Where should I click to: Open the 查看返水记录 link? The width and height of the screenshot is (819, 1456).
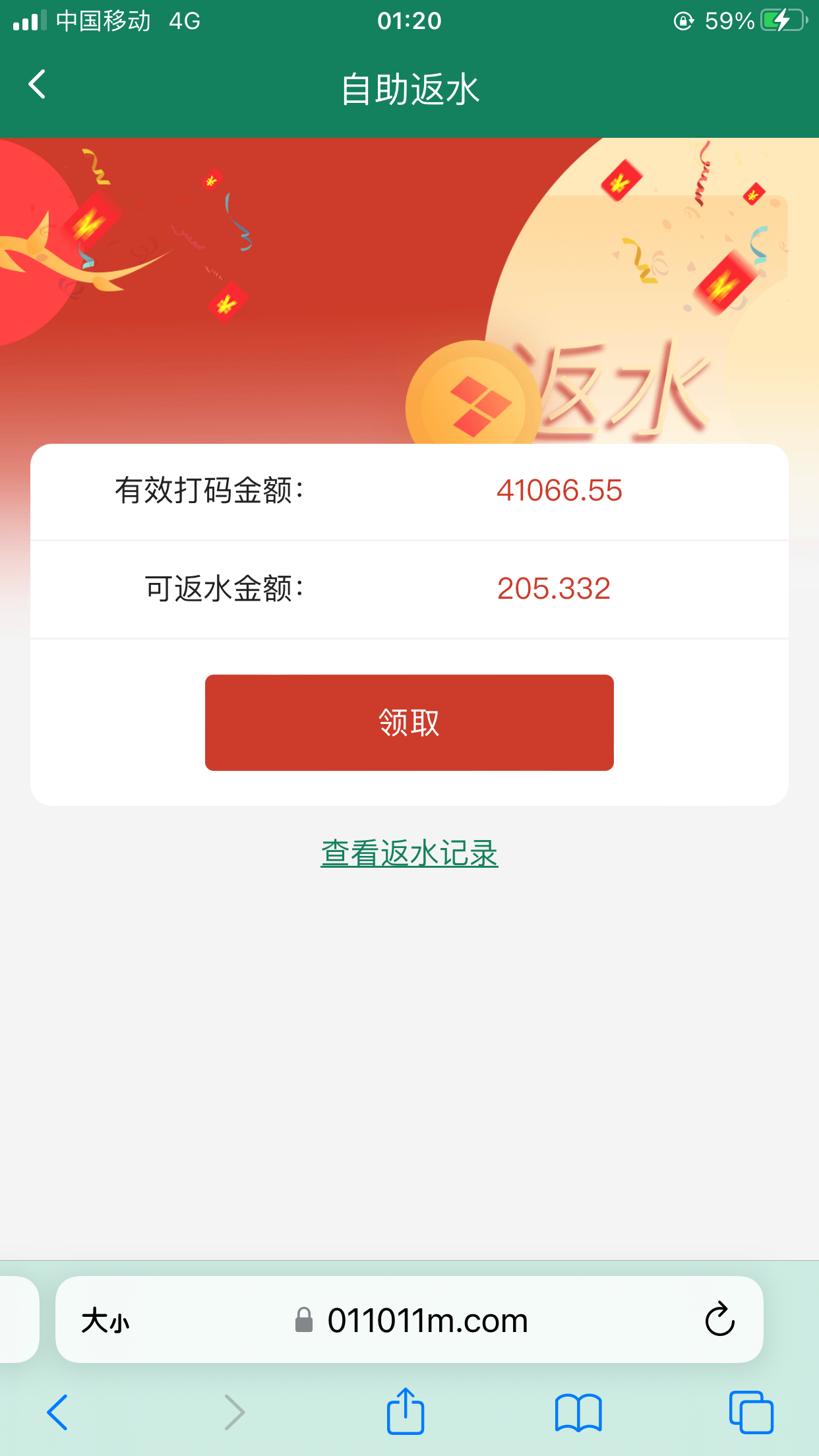click(x=409, y=853)
